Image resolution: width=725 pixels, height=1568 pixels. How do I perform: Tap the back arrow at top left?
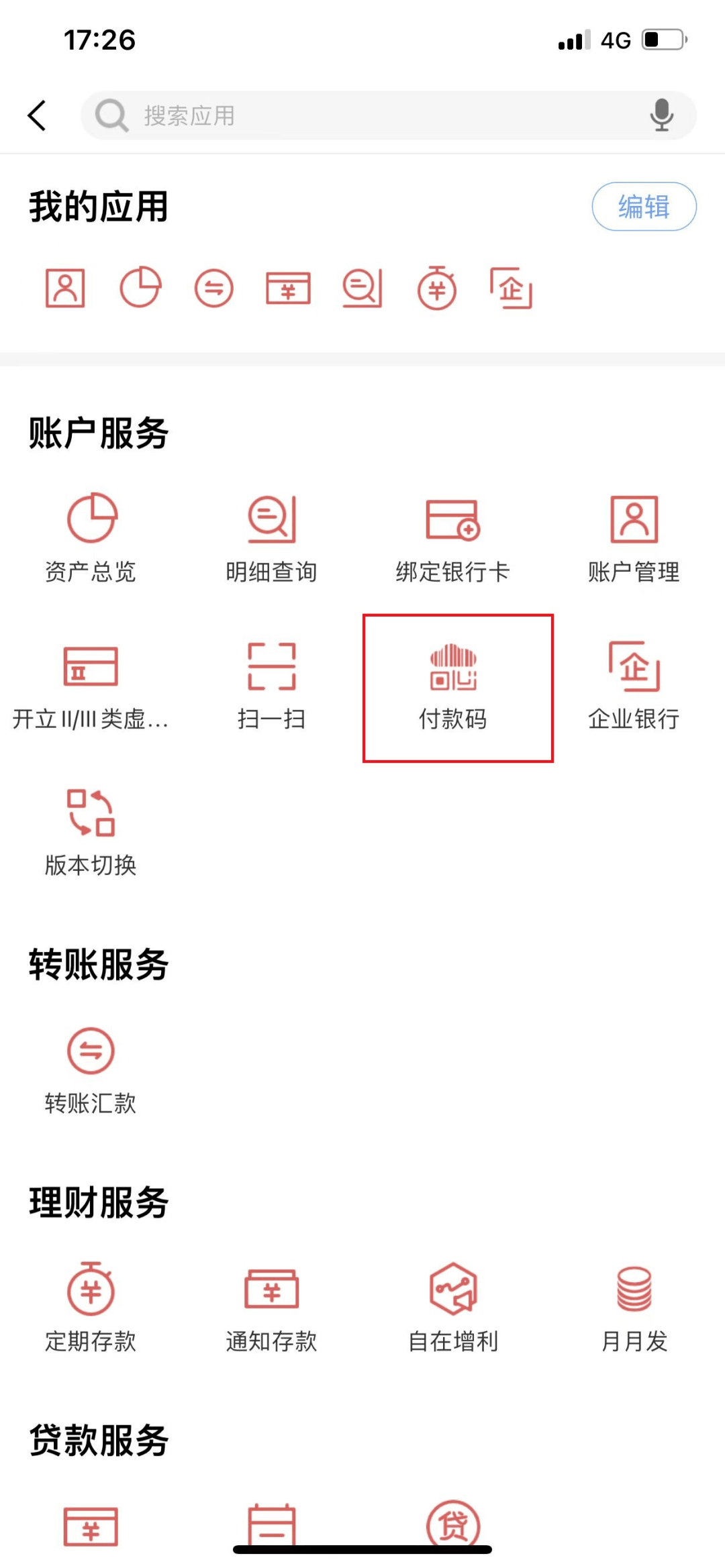click(x=37, y=115)
